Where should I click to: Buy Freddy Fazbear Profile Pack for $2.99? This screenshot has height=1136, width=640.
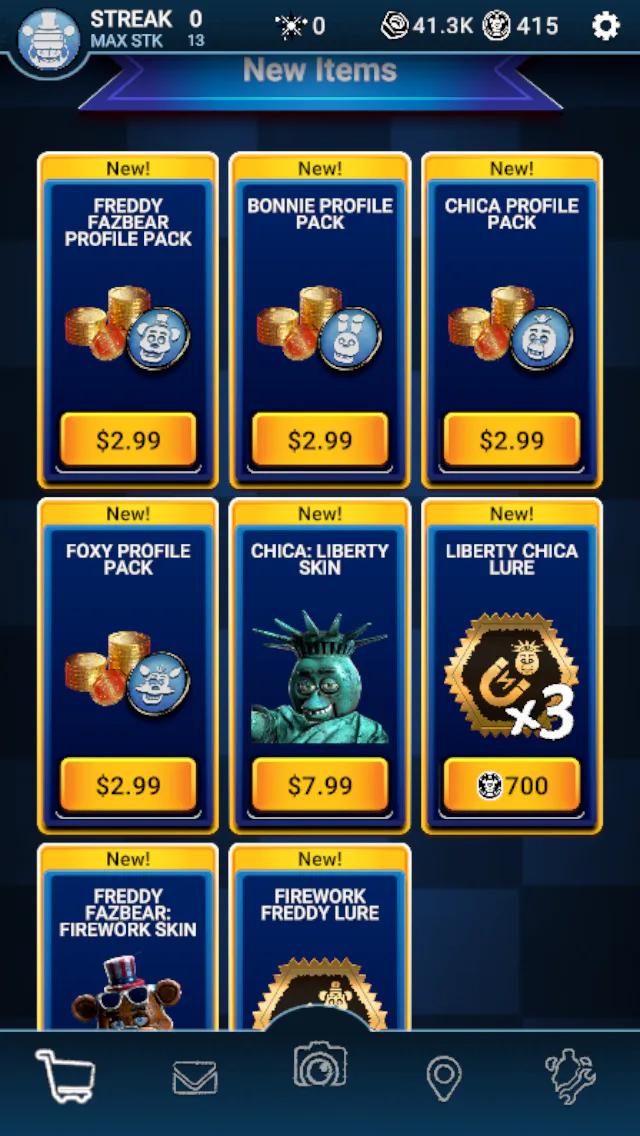(x=128, y=440)
